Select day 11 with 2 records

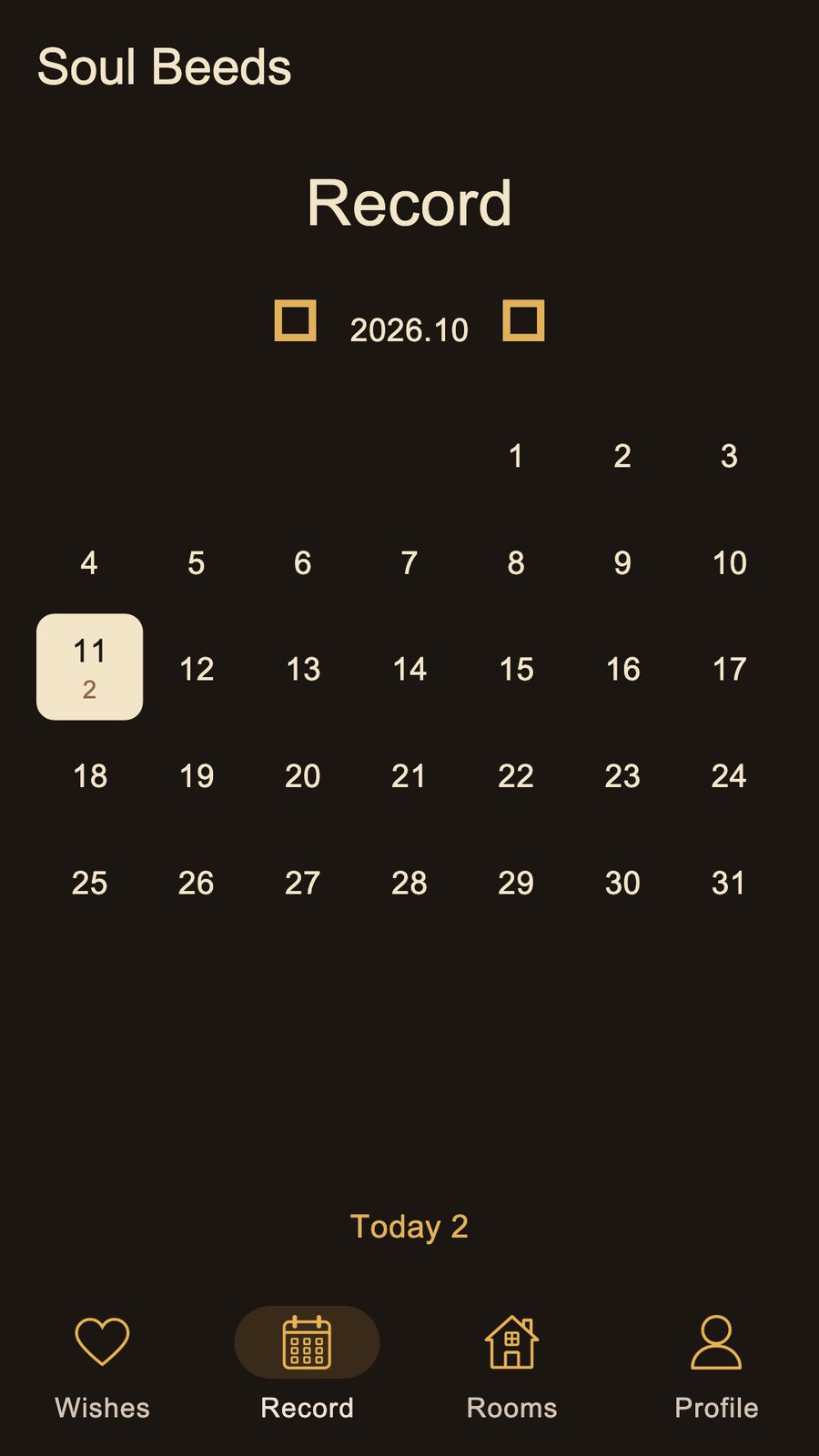(89, 667)
